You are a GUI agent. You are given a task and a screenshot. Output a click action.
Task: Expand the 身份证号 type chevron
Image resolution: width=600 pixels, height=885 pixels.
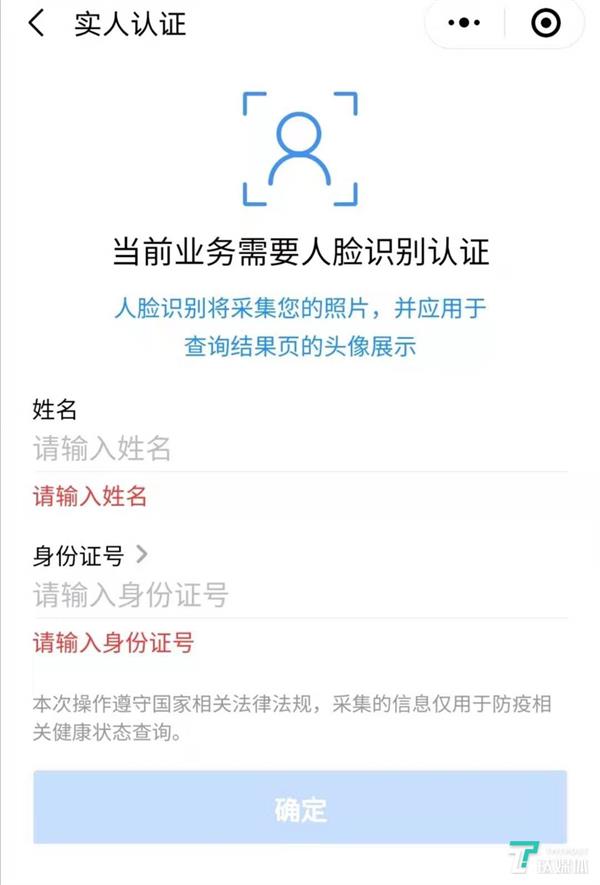pos(141,553)
